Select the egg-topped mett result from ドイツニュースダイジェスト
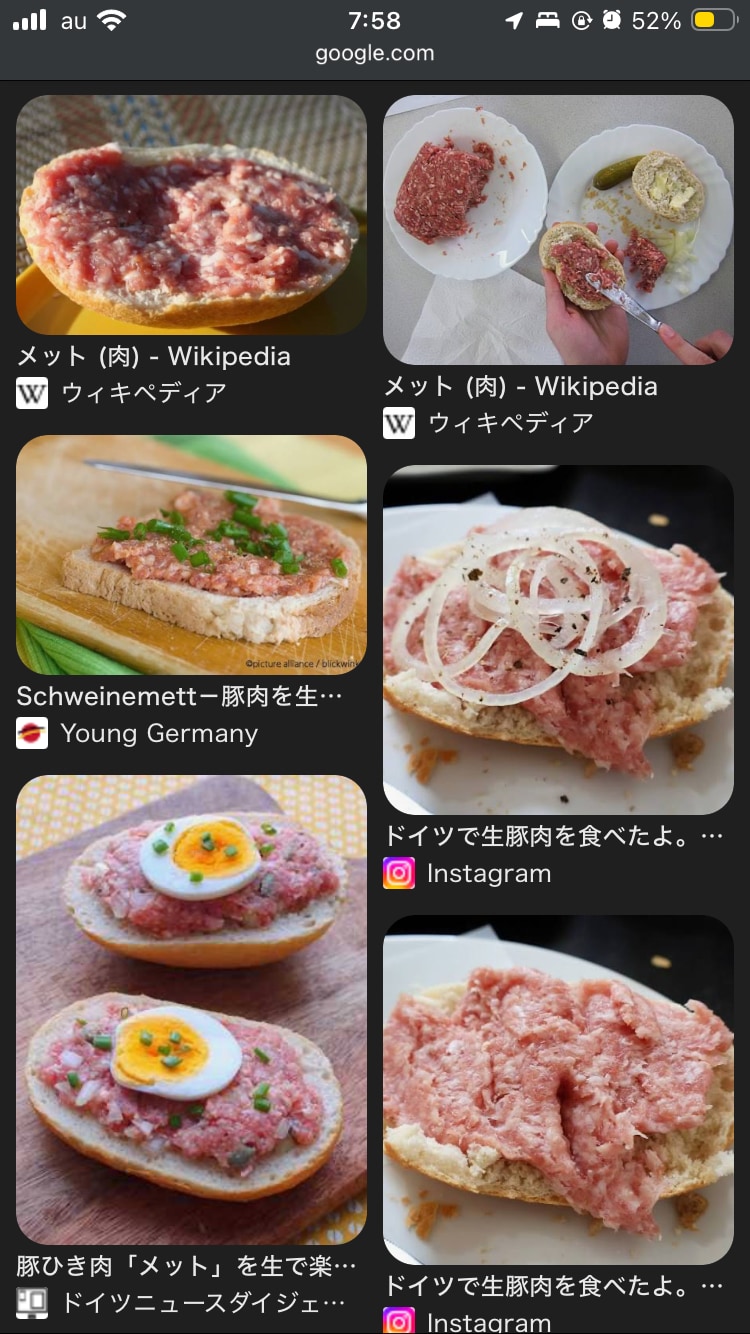This screenshot has height=1334, width=750. (191, 1009)
